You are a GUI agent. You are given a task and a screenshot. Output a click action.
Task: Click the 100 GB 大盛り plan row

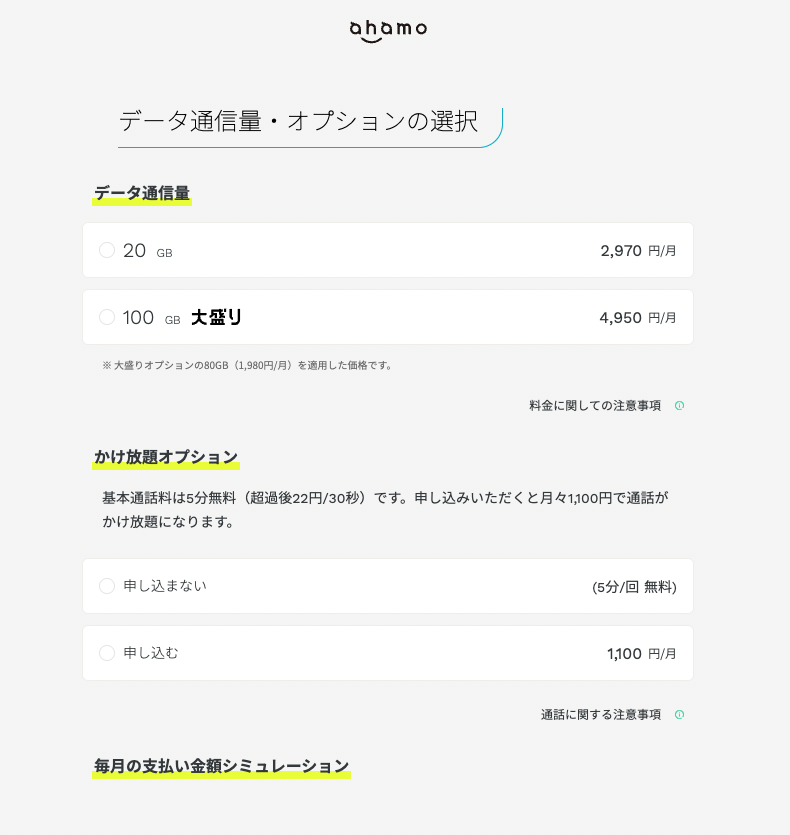point(388,317)
